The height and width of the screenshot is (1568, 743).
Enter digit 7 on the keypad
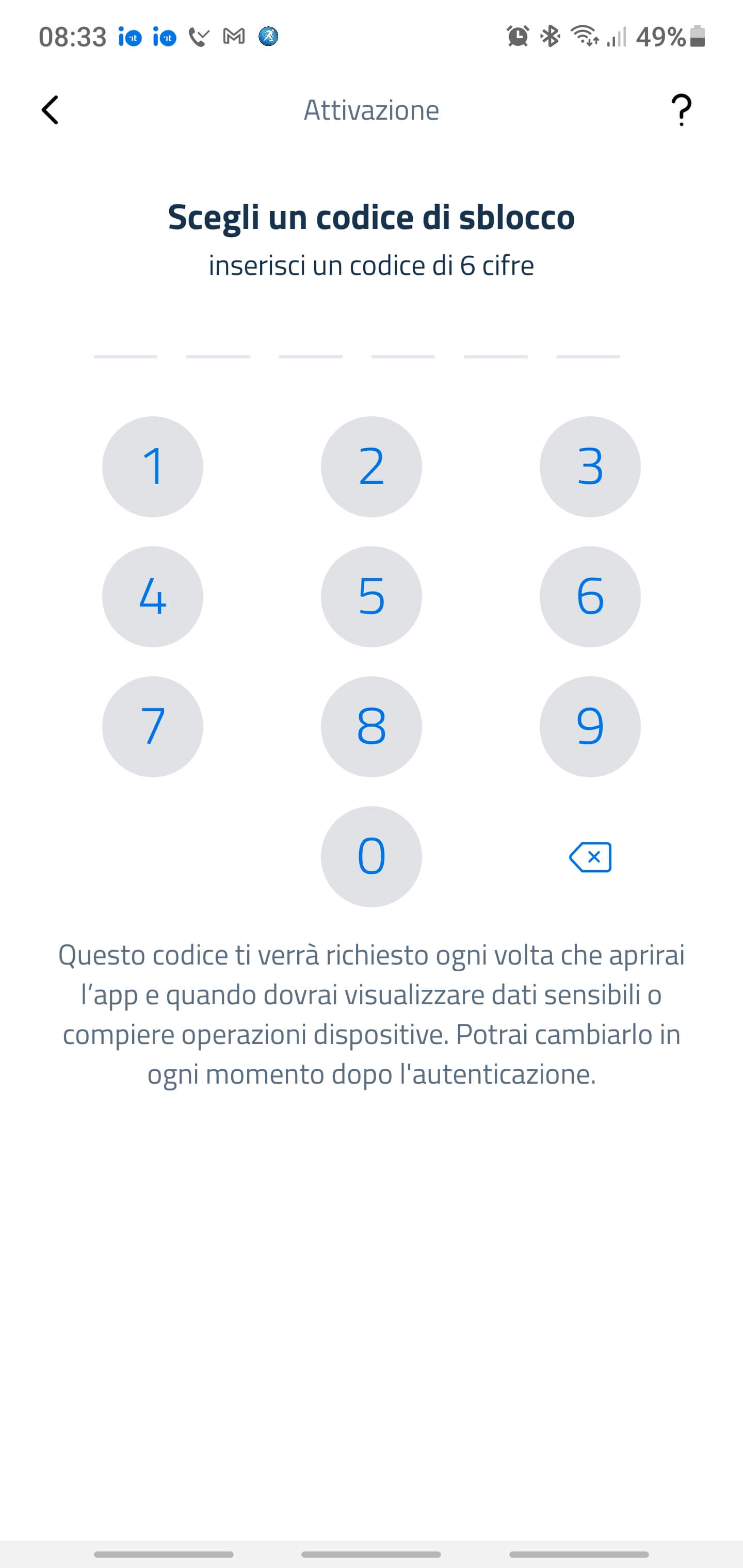coord(152,726)
